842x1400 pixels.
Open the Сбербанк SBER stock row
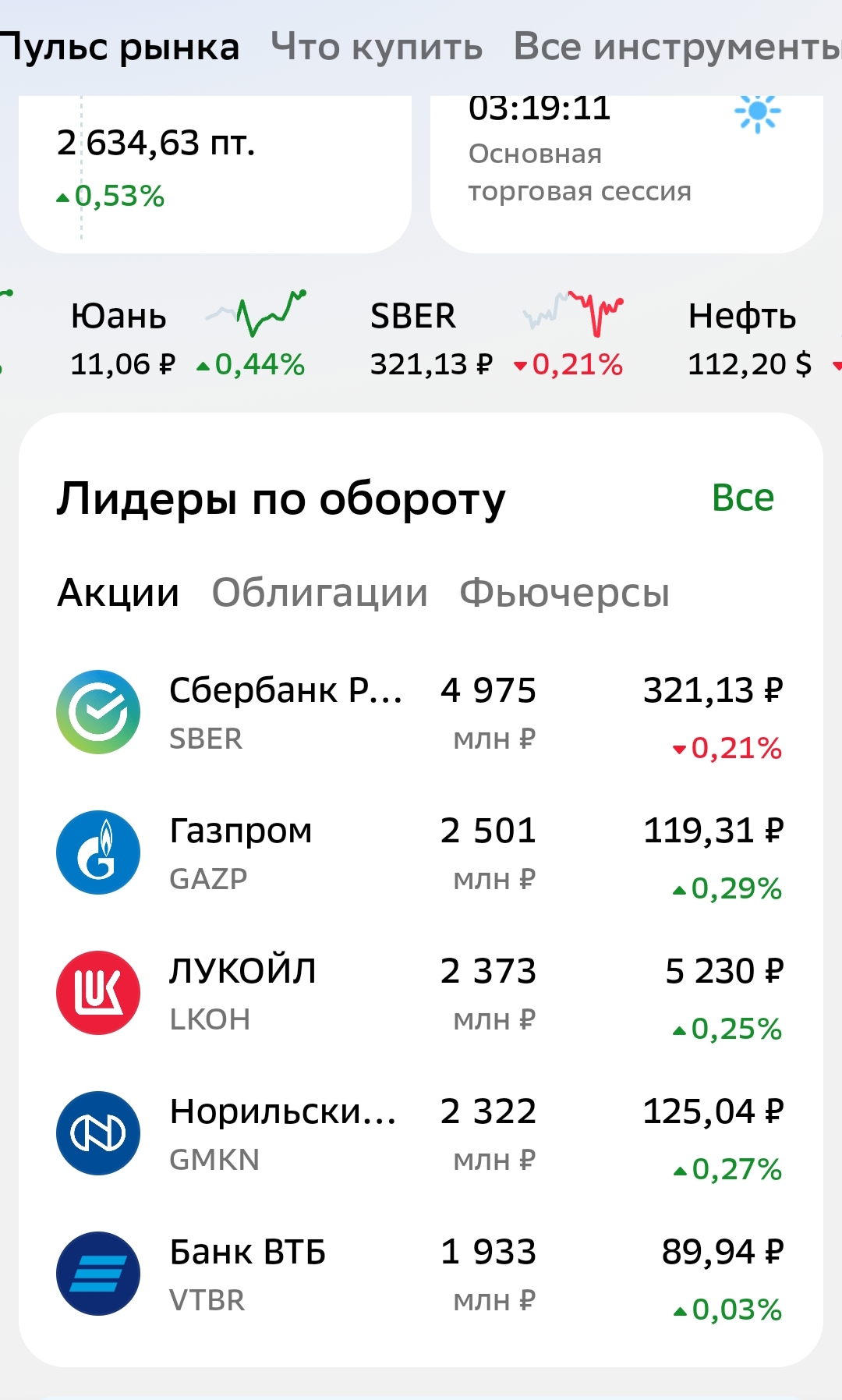click(421, 713)
